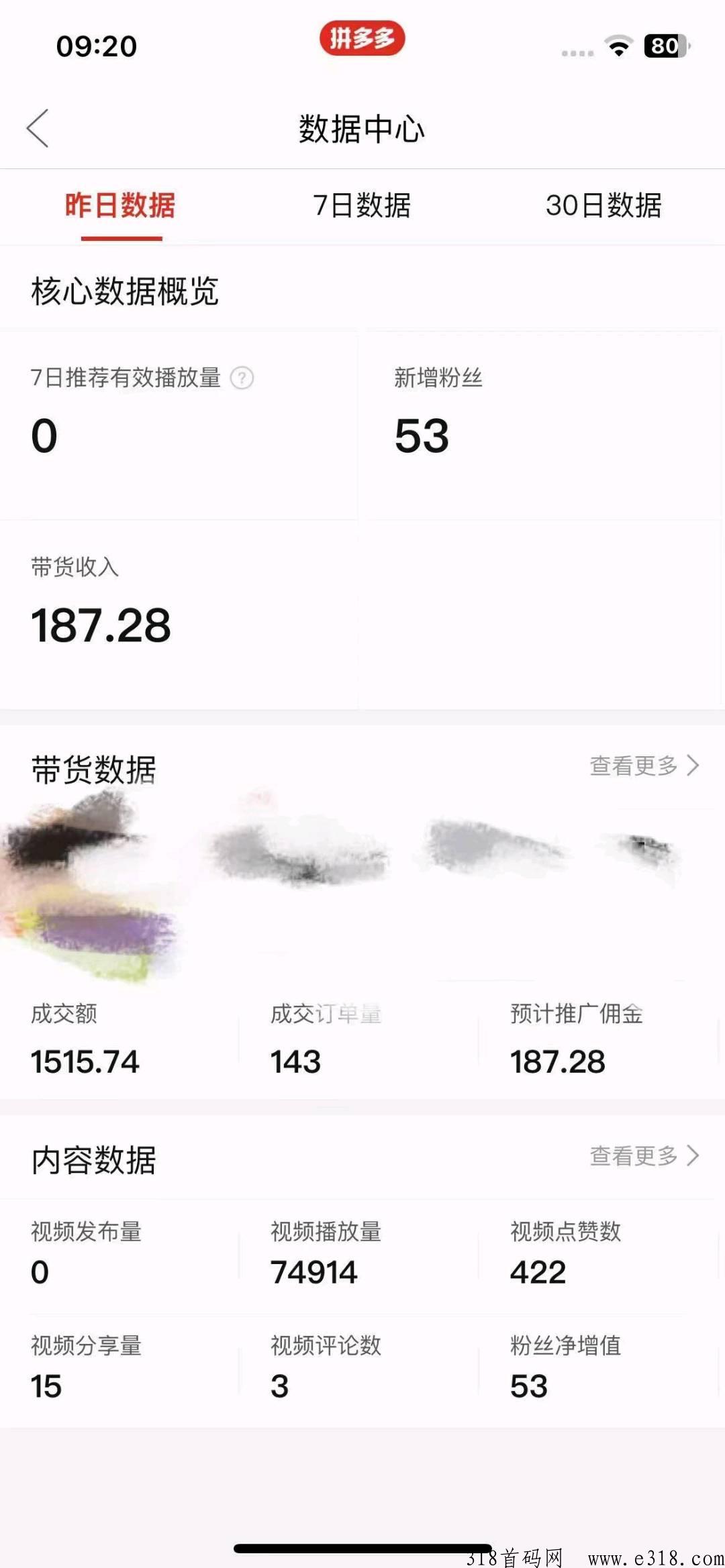Viewport: 725px width, 1568px height.
Task: Switch to the 7日数据 tab
Action: click(x=363, y=207)
